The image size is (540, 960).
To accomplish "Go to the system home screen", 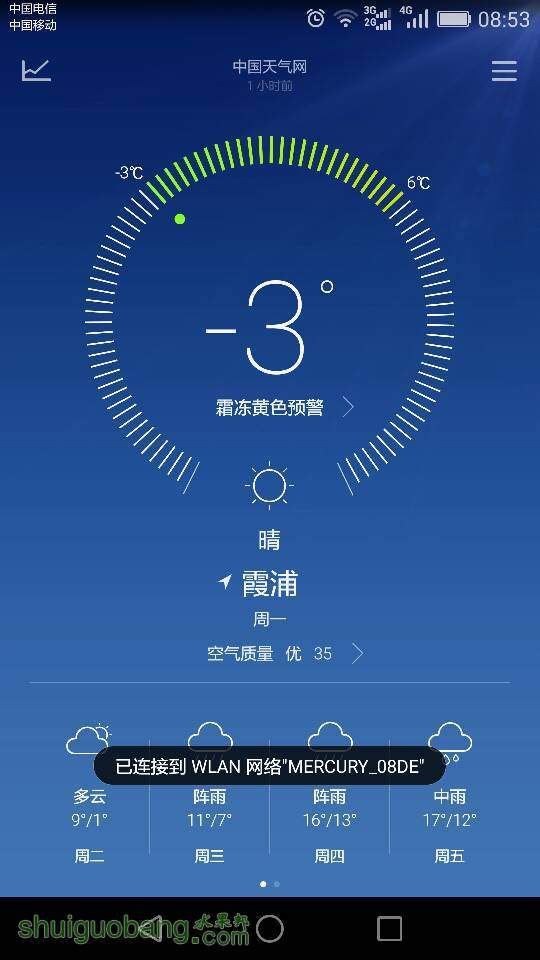I will pyautogui.click(x=269, y=929).
